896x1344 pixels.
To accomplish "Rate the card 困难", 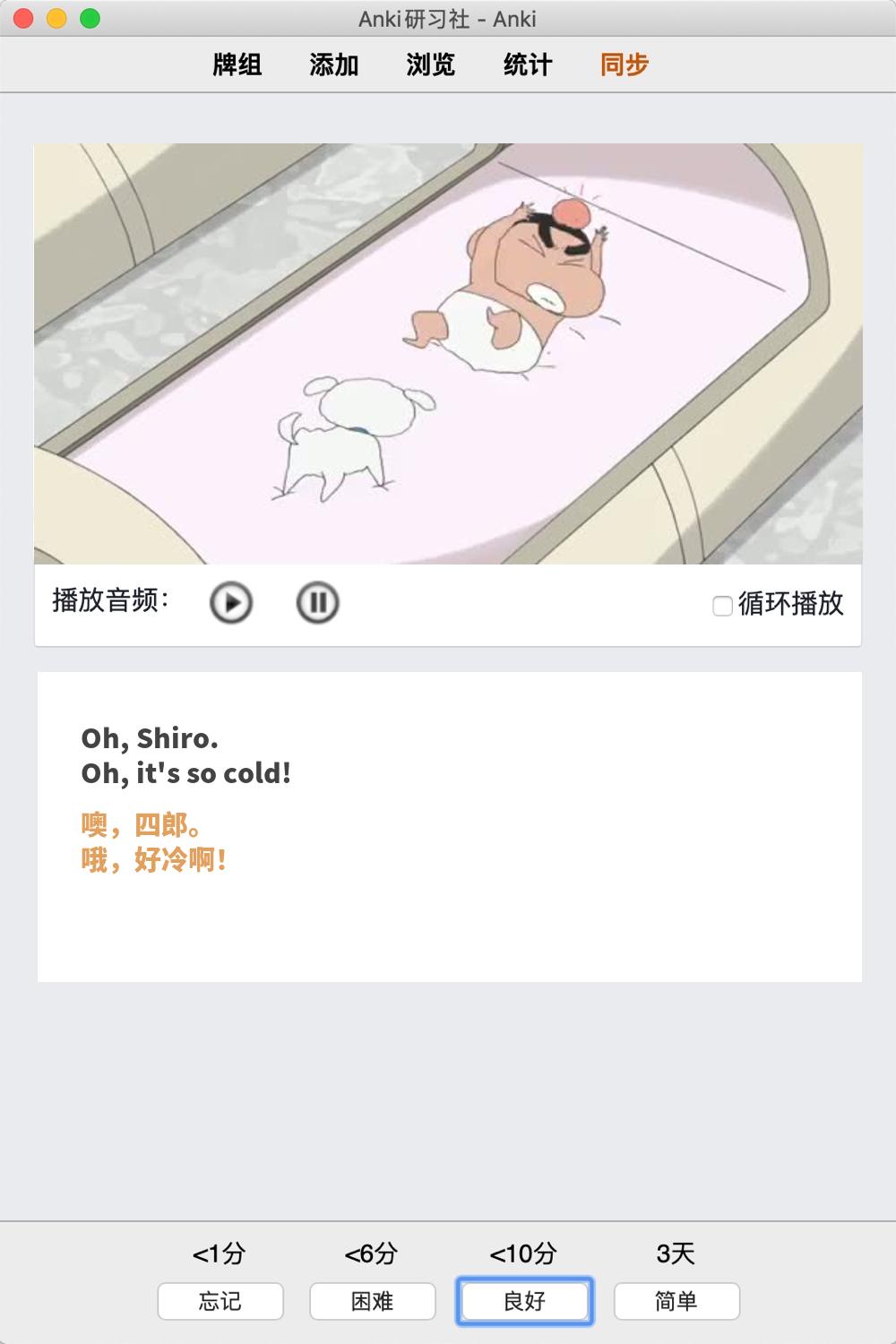I will [373, 1301].
